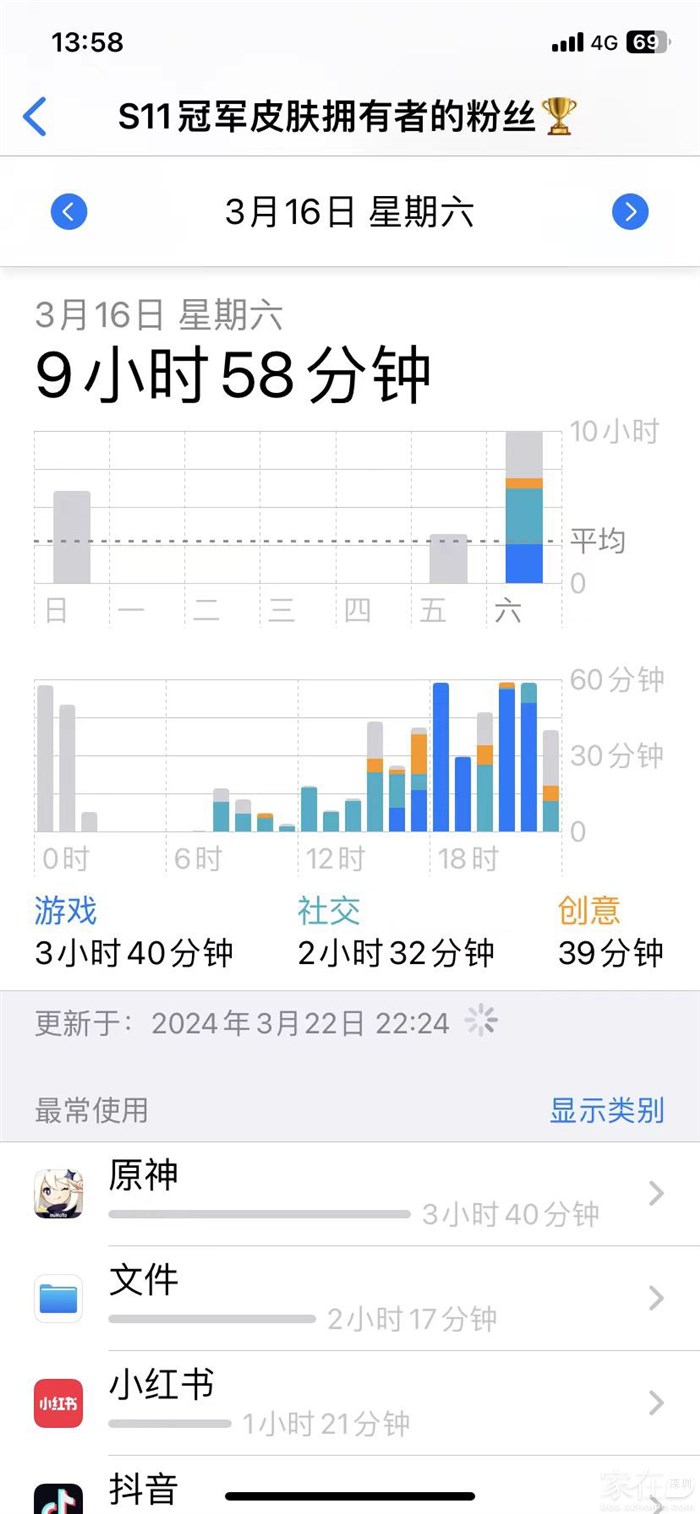This screenshot has width=700, height=1514.
Task: Open usage details for 文件
Action: (350, 1298)
